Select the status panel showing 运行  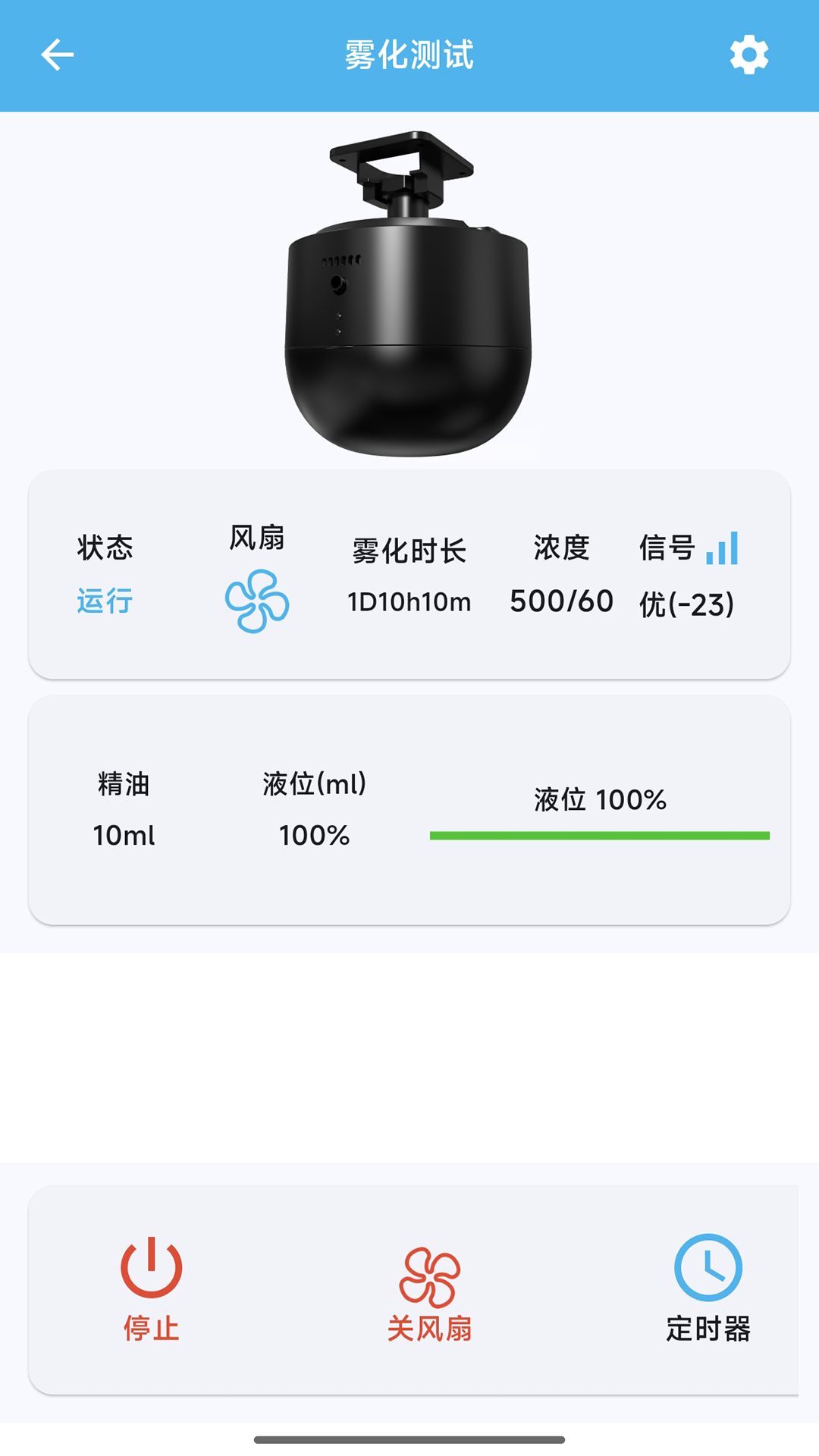105,576
